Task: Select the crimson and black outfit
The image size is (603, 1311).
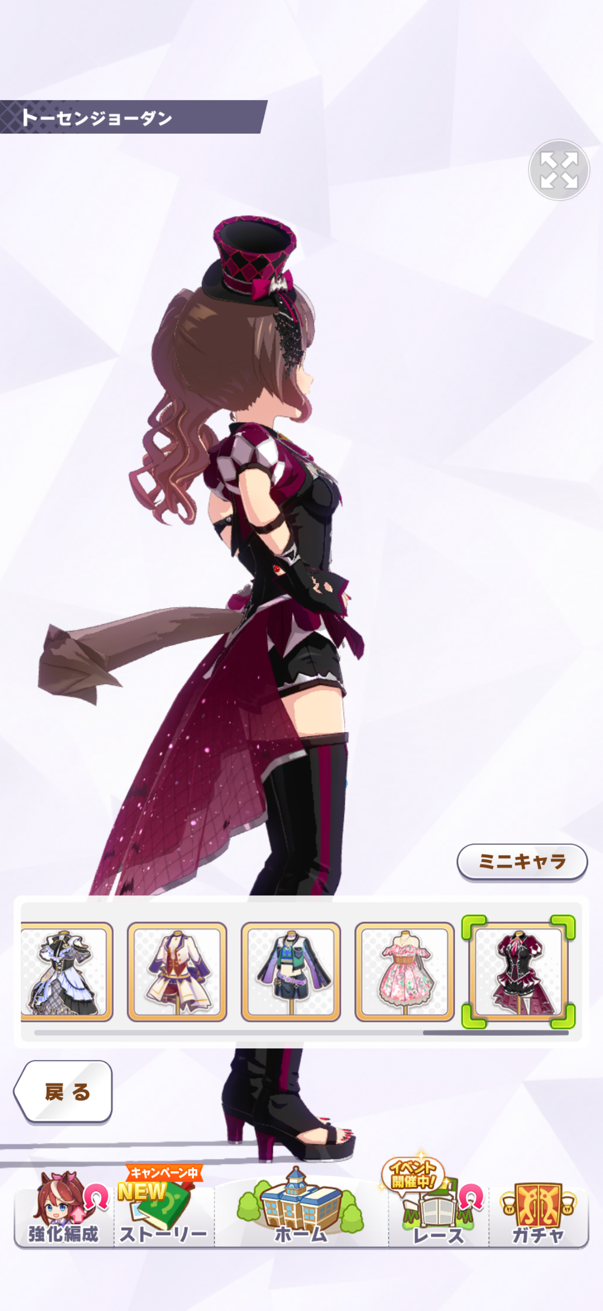Action: click(x=519, y=971)
